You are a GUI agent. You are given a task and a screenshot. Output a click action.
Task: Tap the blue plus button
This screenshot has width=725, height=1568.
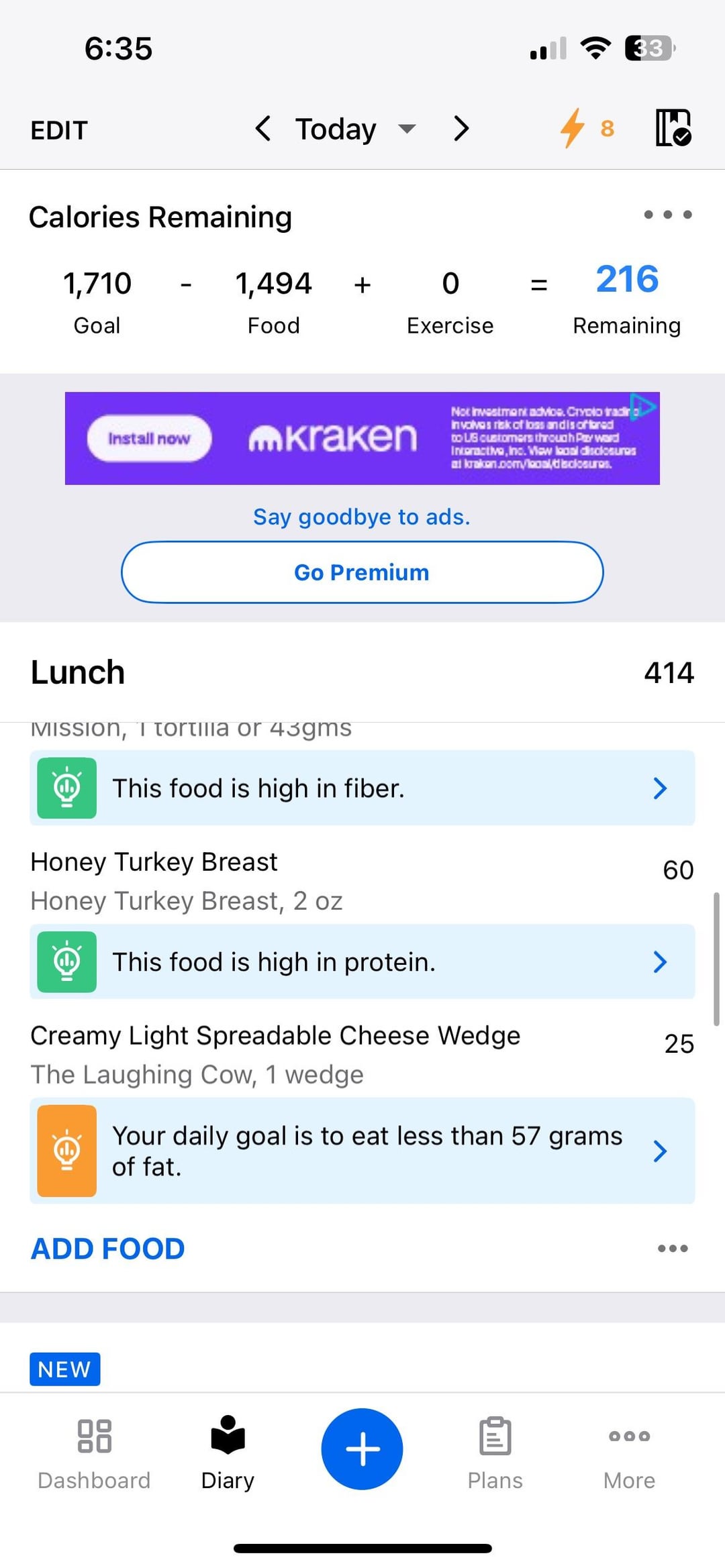[x=362, y=1449]
